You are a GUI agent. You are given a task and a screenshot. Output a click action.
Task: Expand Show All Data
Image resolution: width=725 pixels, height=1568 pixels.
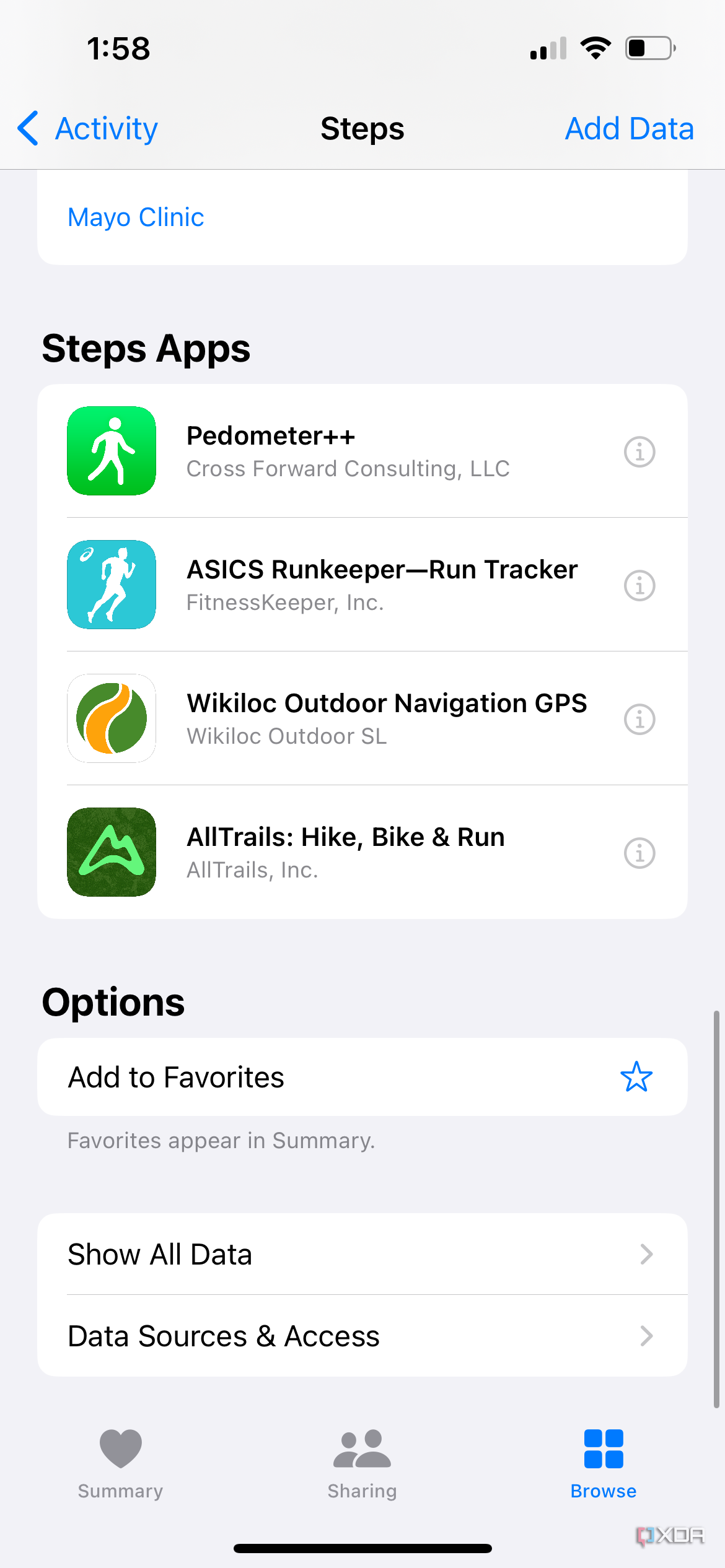[x=362, y=1255]
